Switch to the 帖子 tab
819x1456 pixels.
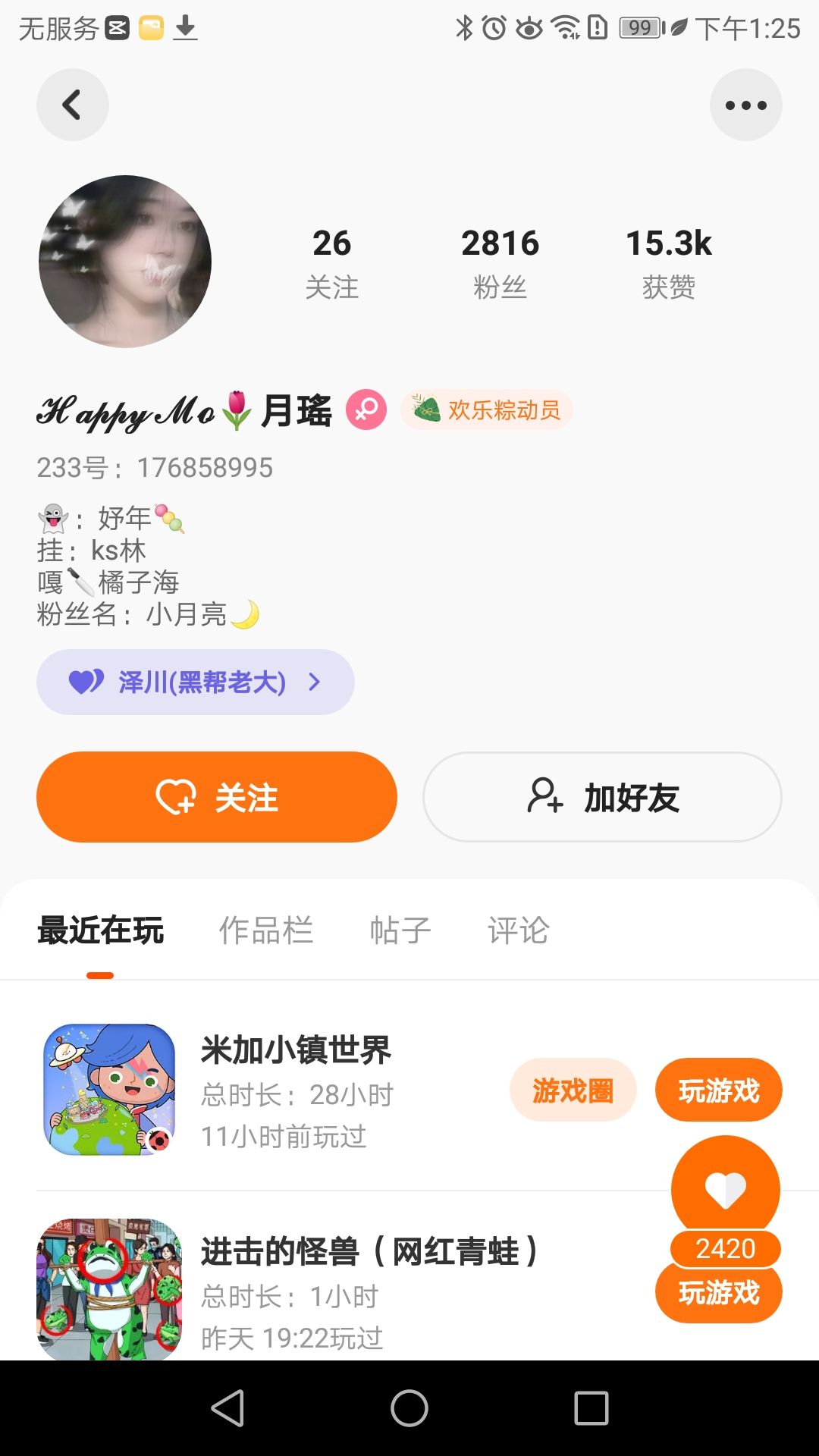[x=400, y=930]
